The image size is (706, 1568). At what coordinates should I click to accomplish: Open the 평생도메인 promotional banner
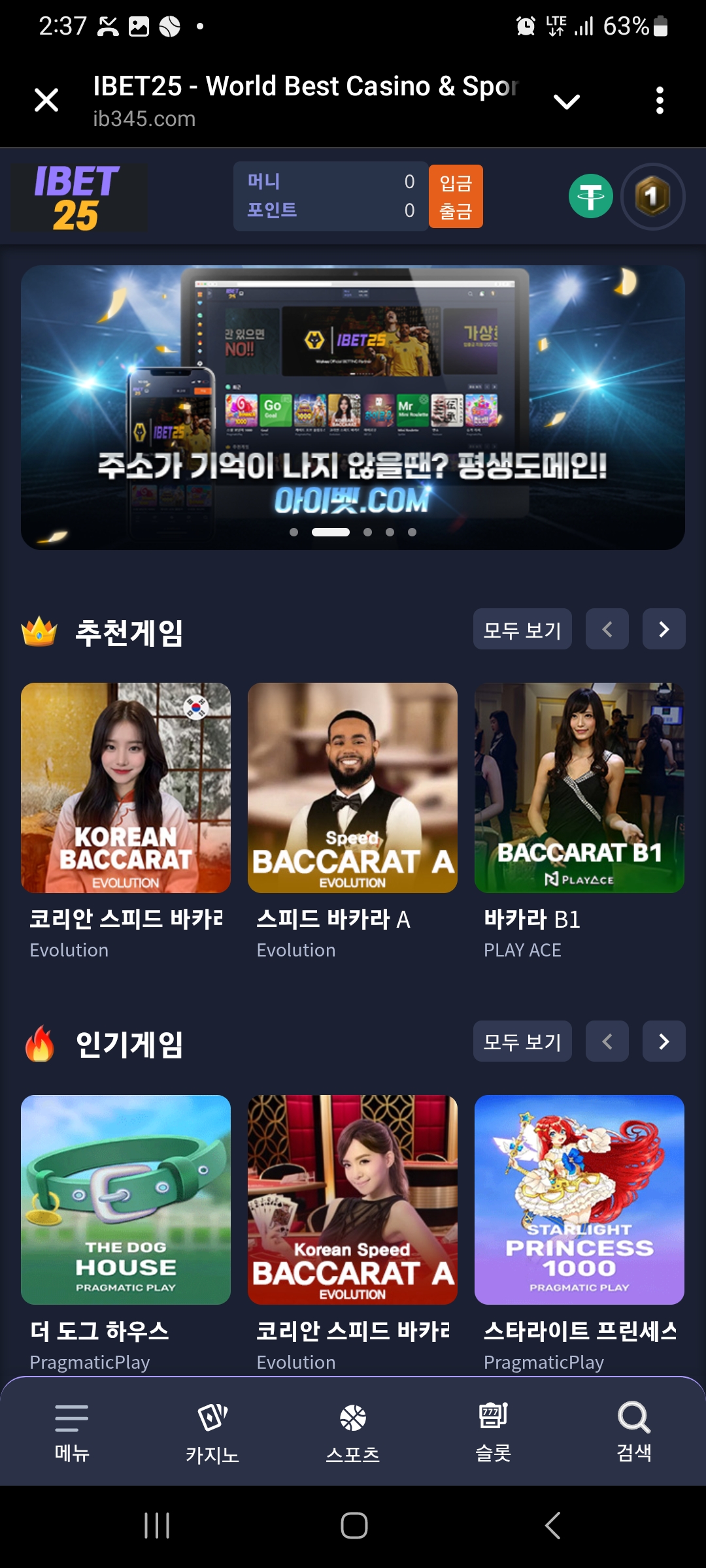353,407
